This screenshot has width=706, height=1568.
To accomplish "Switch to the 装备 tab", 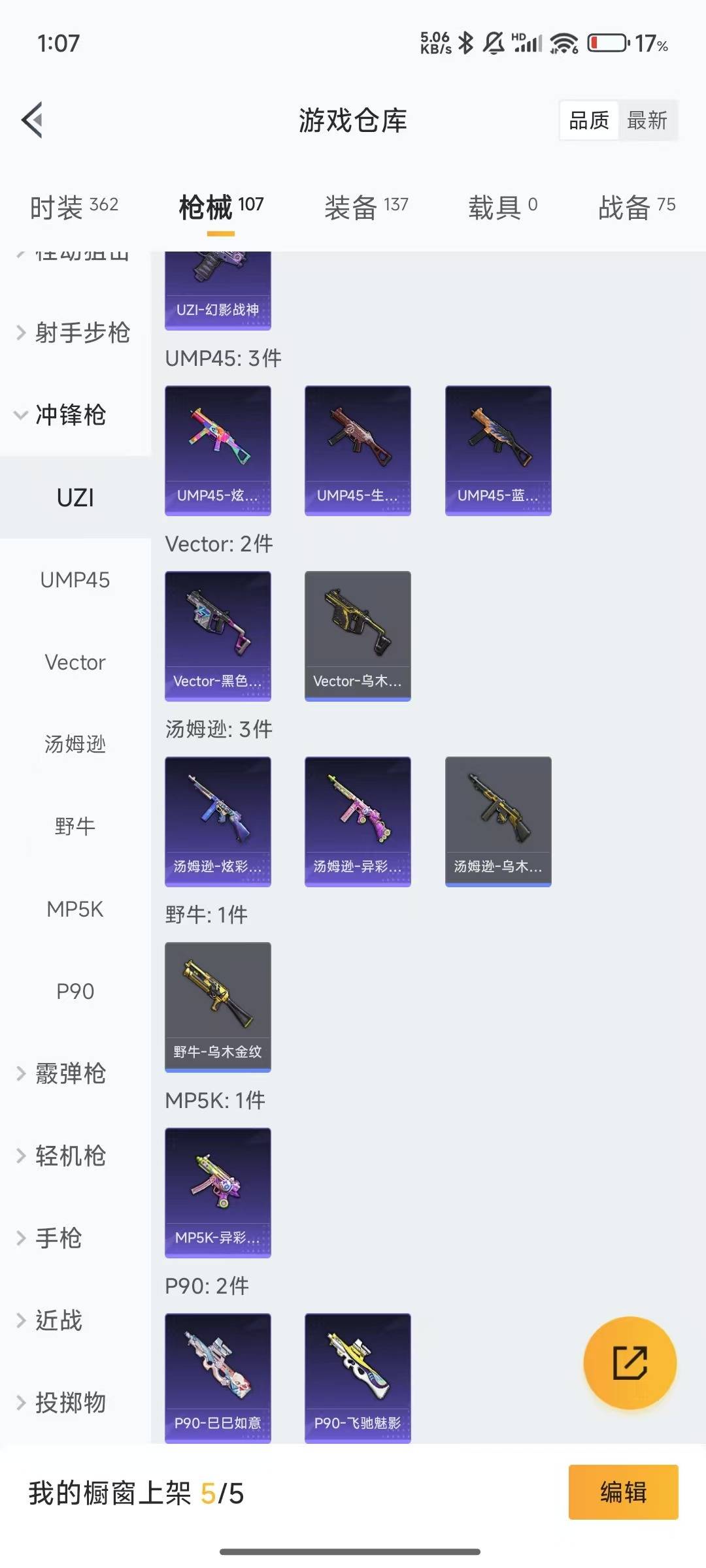I will pos(366,207).
